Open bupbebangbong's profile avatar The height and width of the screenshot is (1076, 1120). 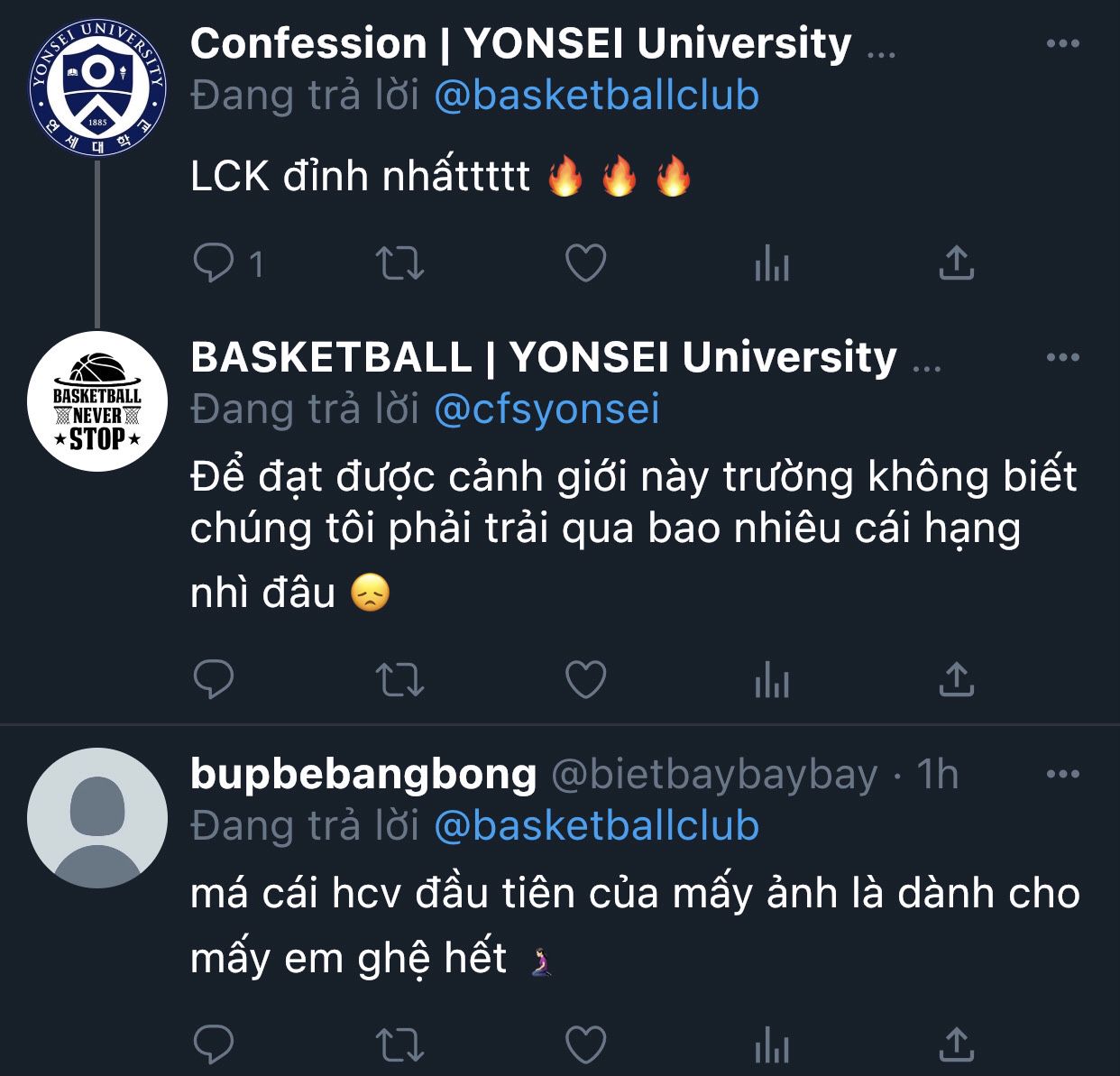click(x=97, y=818)
